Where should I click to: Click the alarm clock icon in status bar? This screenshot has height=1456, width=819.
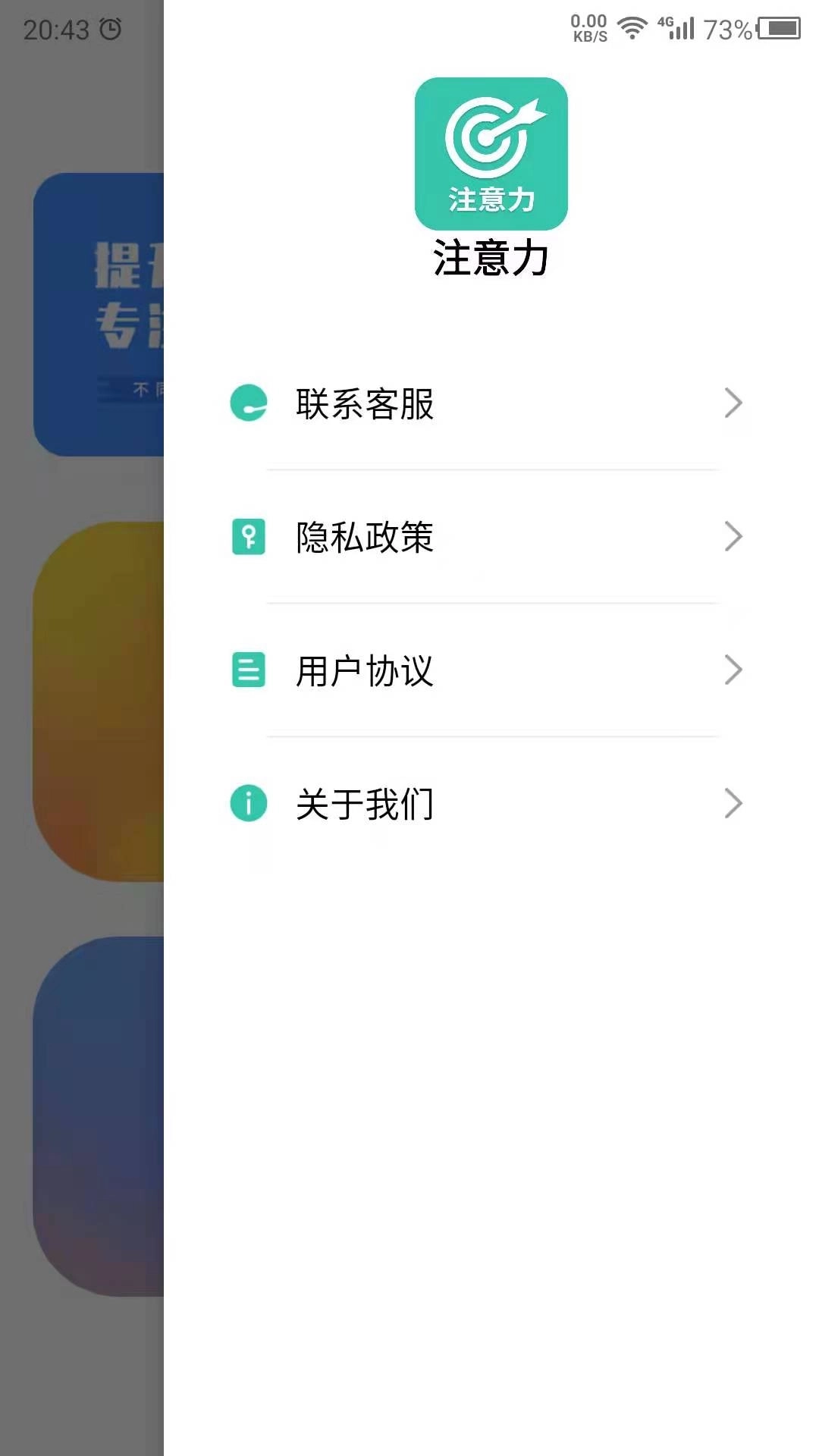click(111, 27)
